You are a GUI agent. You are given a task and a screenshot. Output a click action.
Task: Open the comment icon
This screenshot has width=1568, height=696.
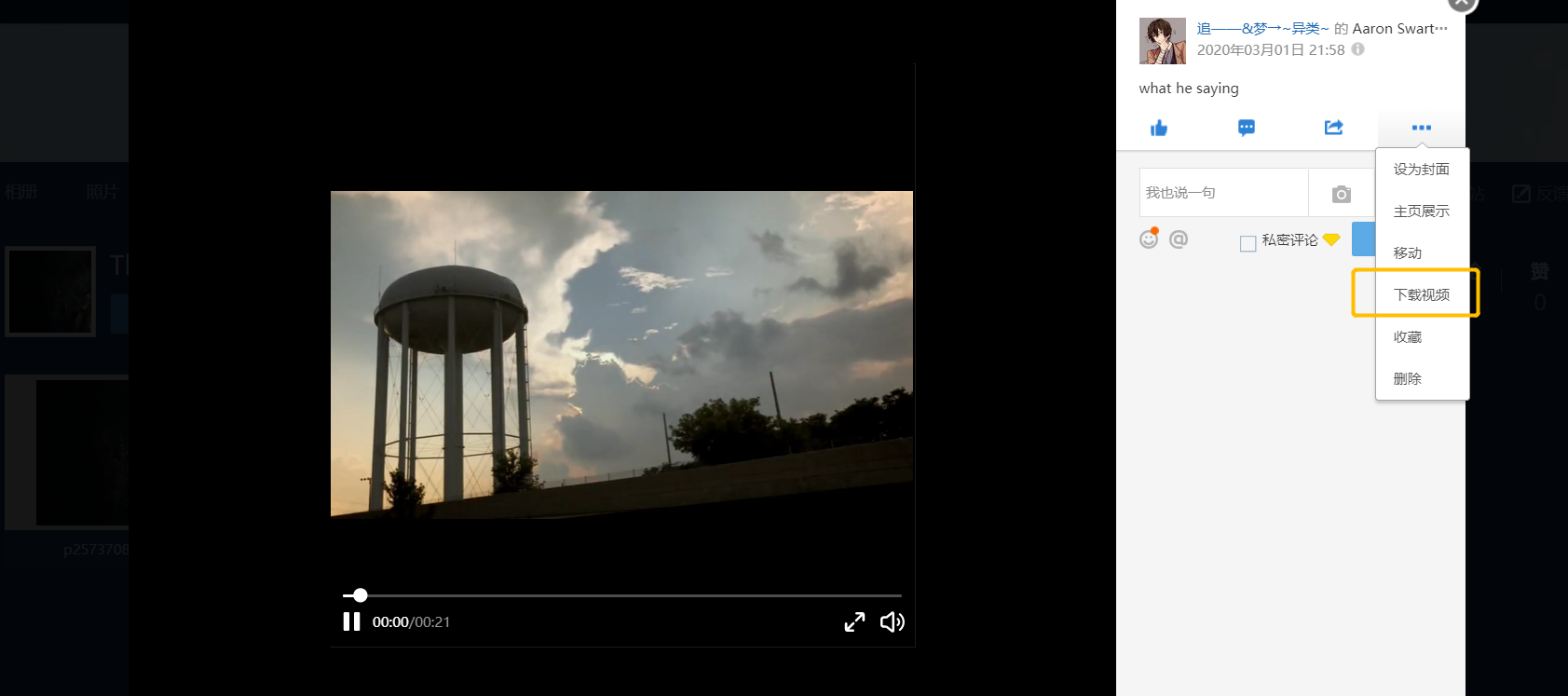coord(1246,128)
